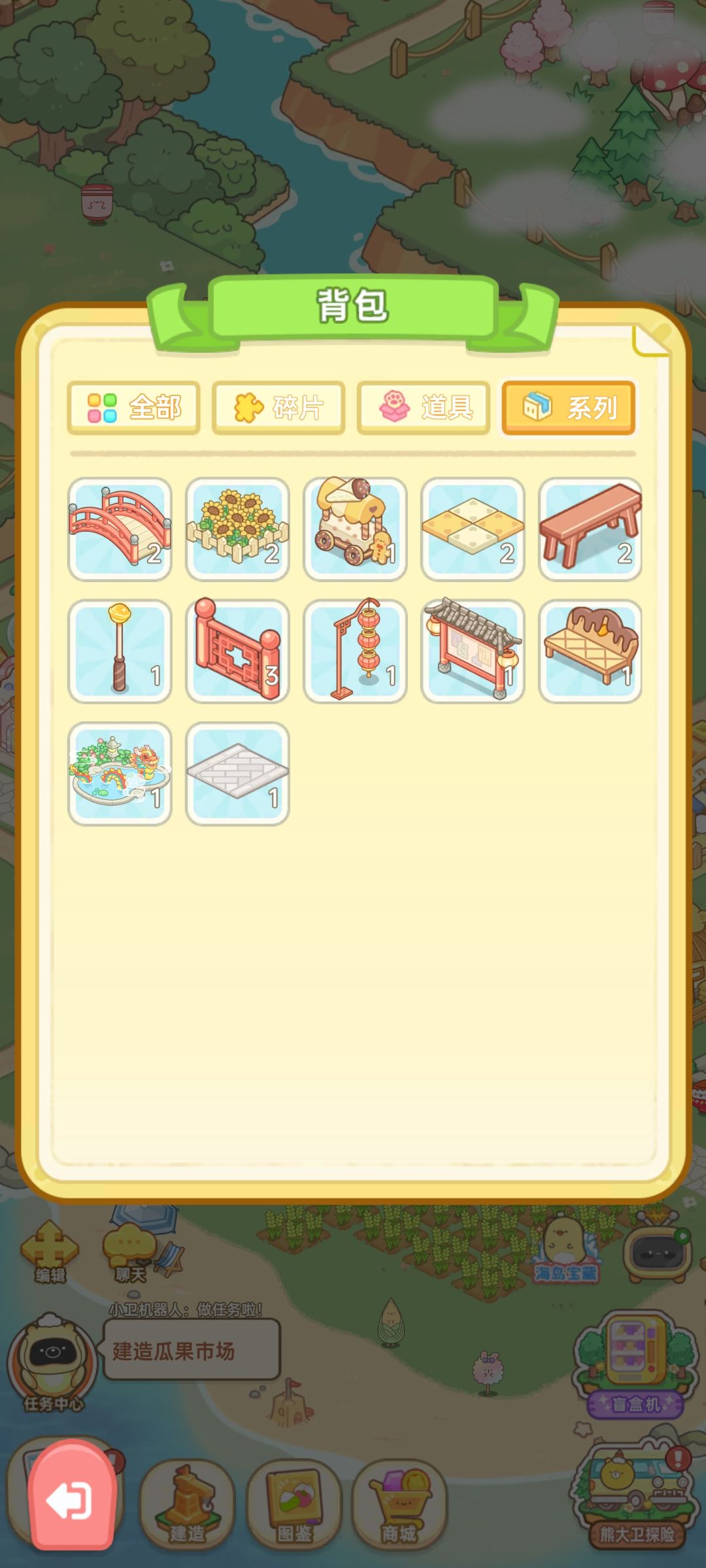Select the red arched bridge item

pyautogui.click(x=120, y=529)
